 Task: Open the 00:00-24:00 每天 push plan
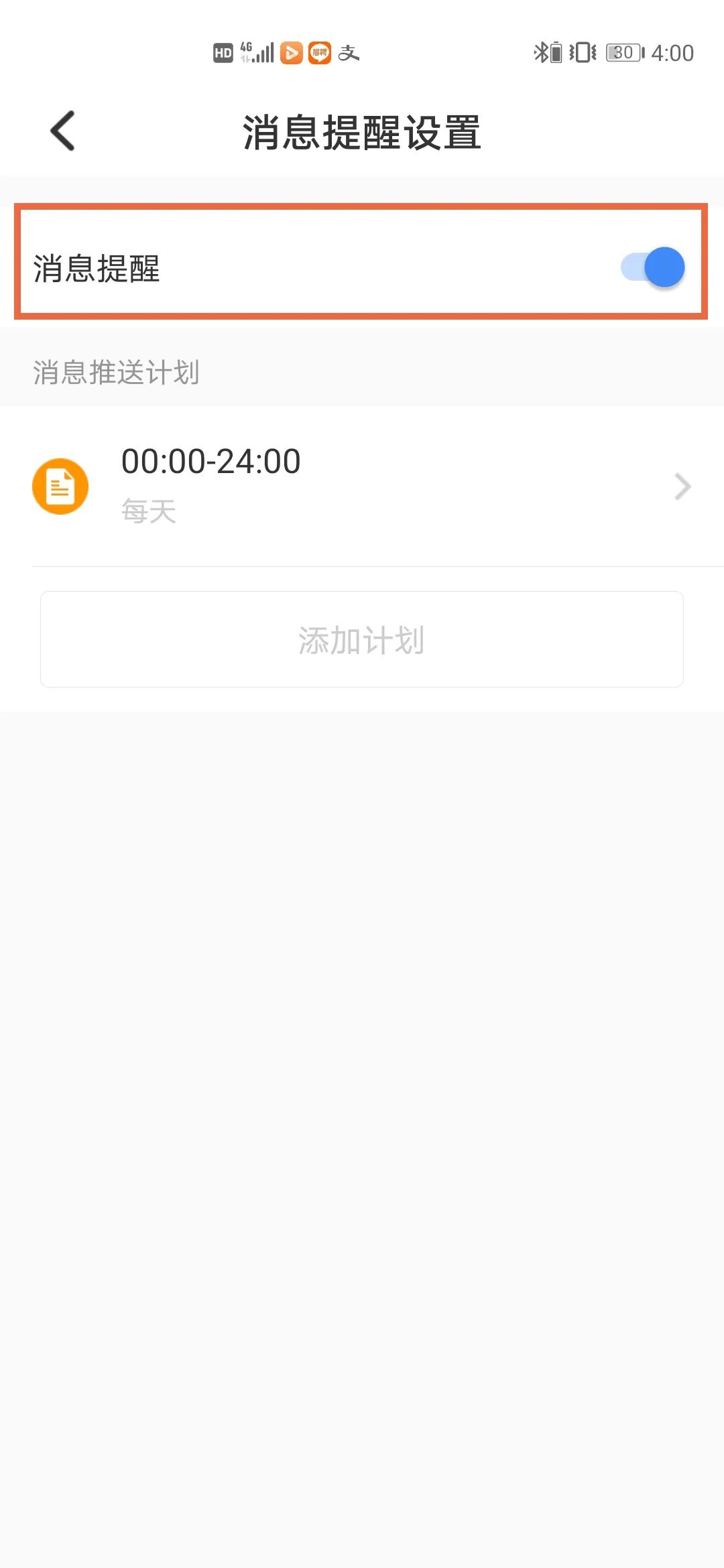point(362,486)
